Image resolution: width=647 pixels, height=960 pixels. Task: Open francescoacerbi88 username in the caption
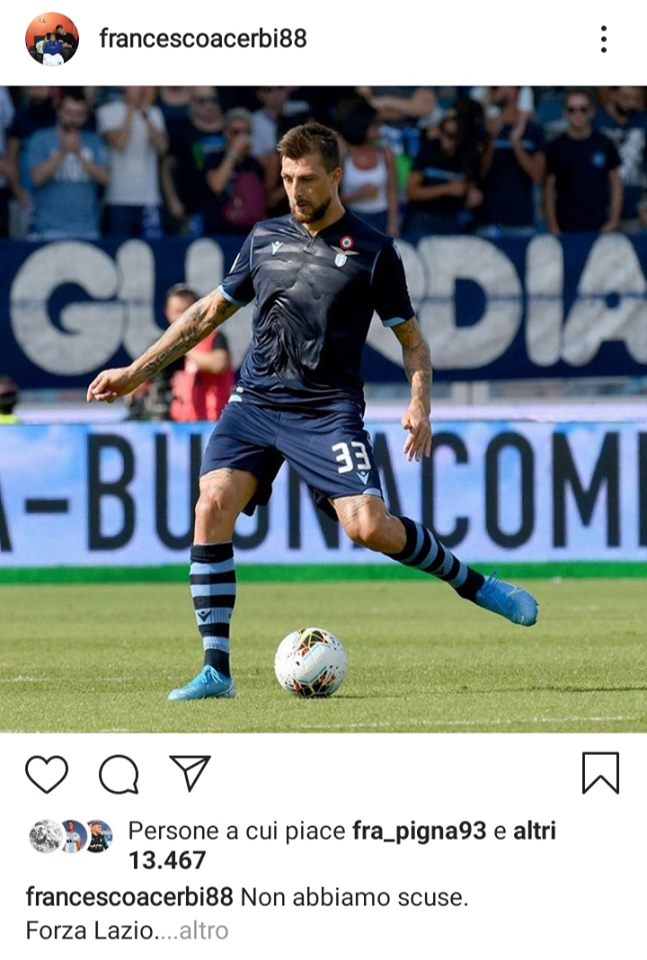point(129,897)
